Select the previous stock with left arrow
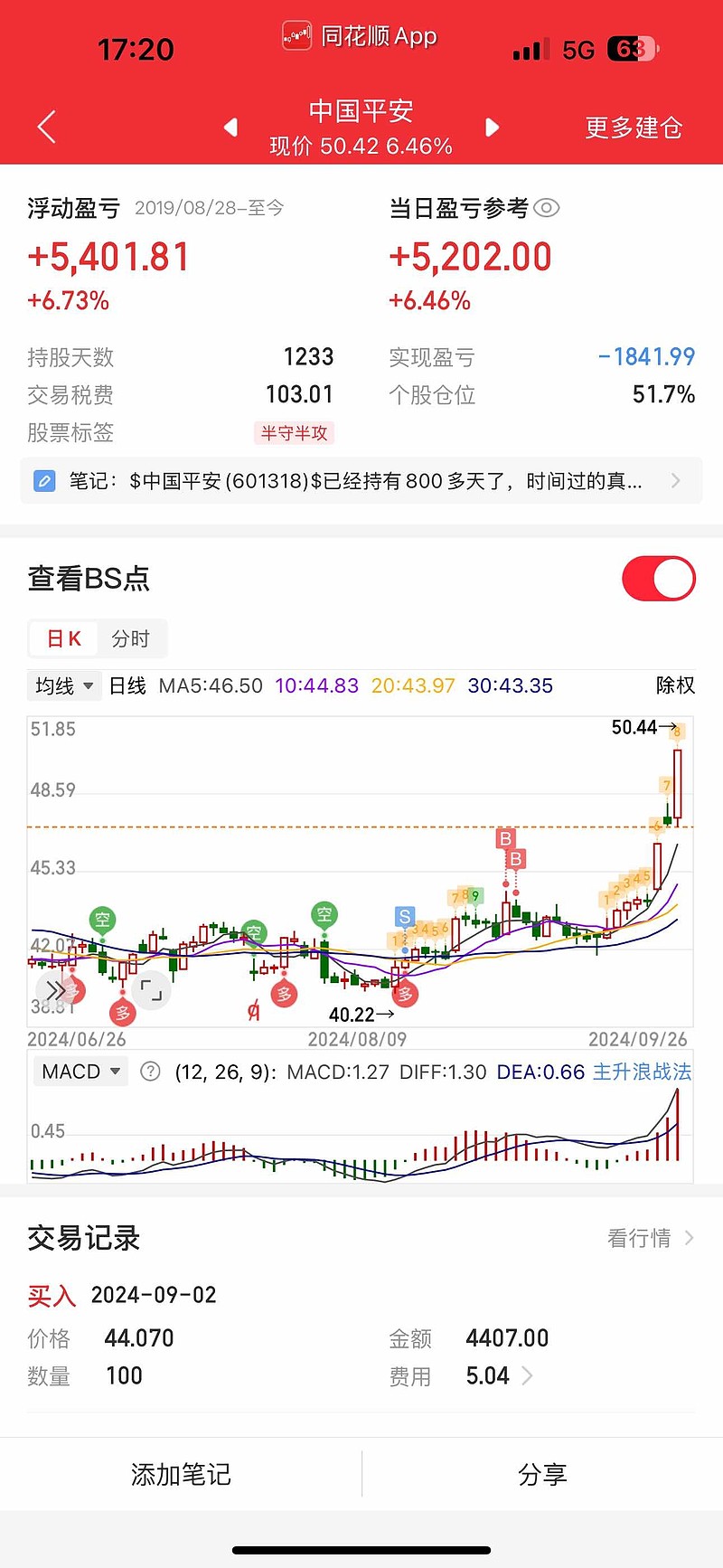Image resolution: width=723 pixels, height=1568 pixels. point(230,129)
